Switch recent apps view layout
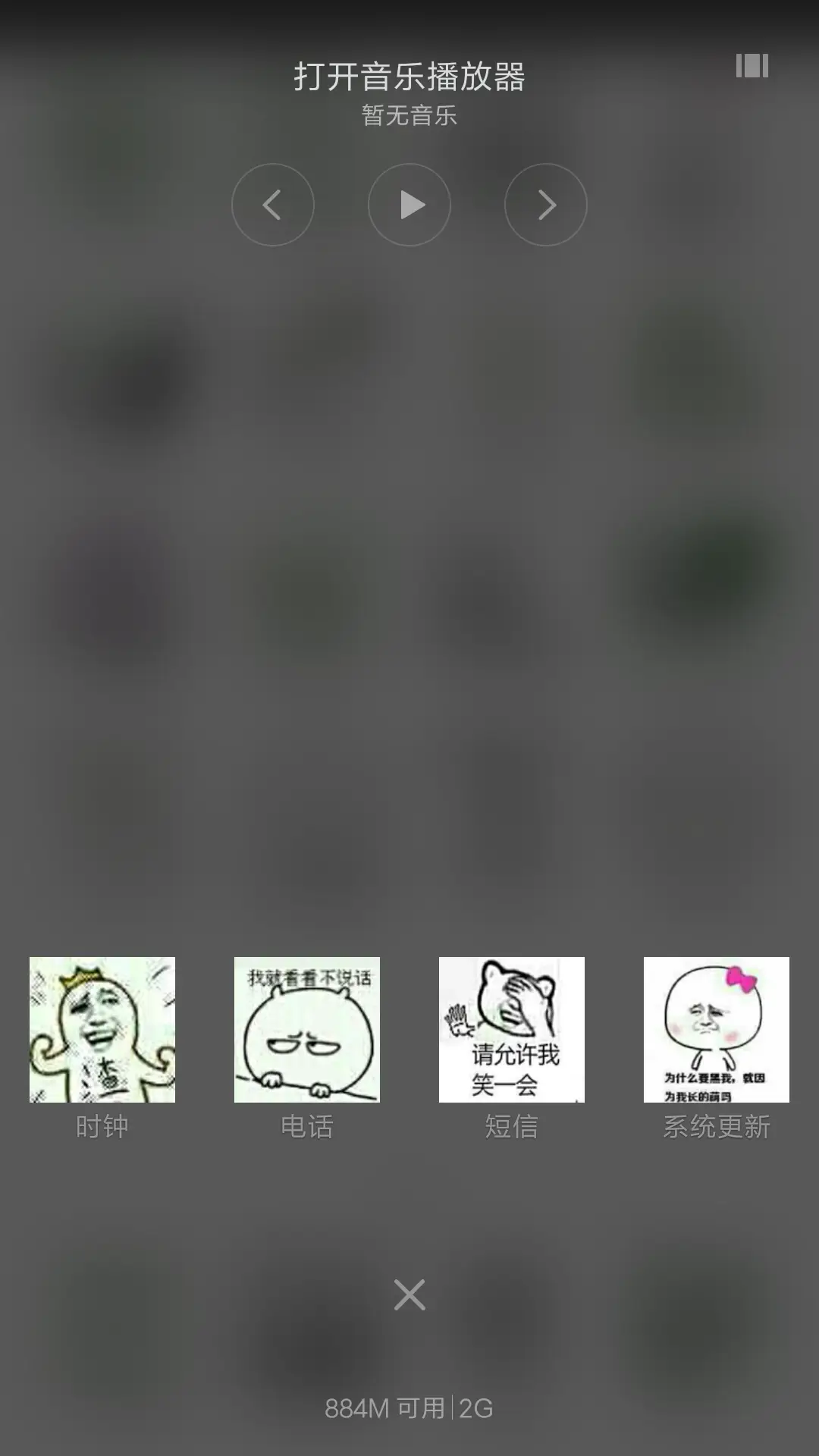 click(x=752, y=66)
